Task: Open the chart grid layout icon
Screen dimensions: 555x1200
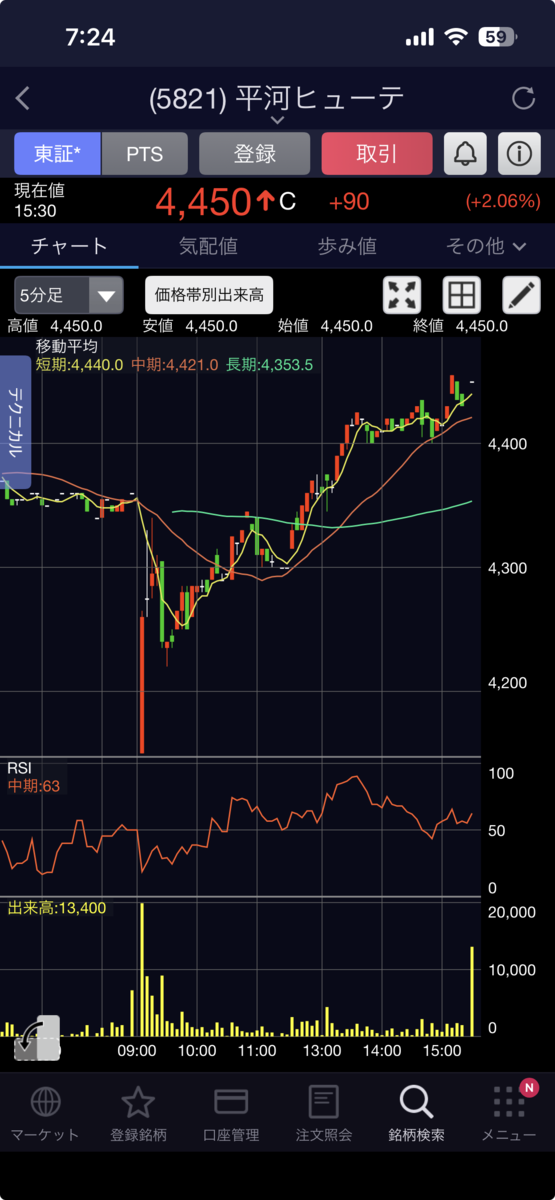Action: [461, 295]
